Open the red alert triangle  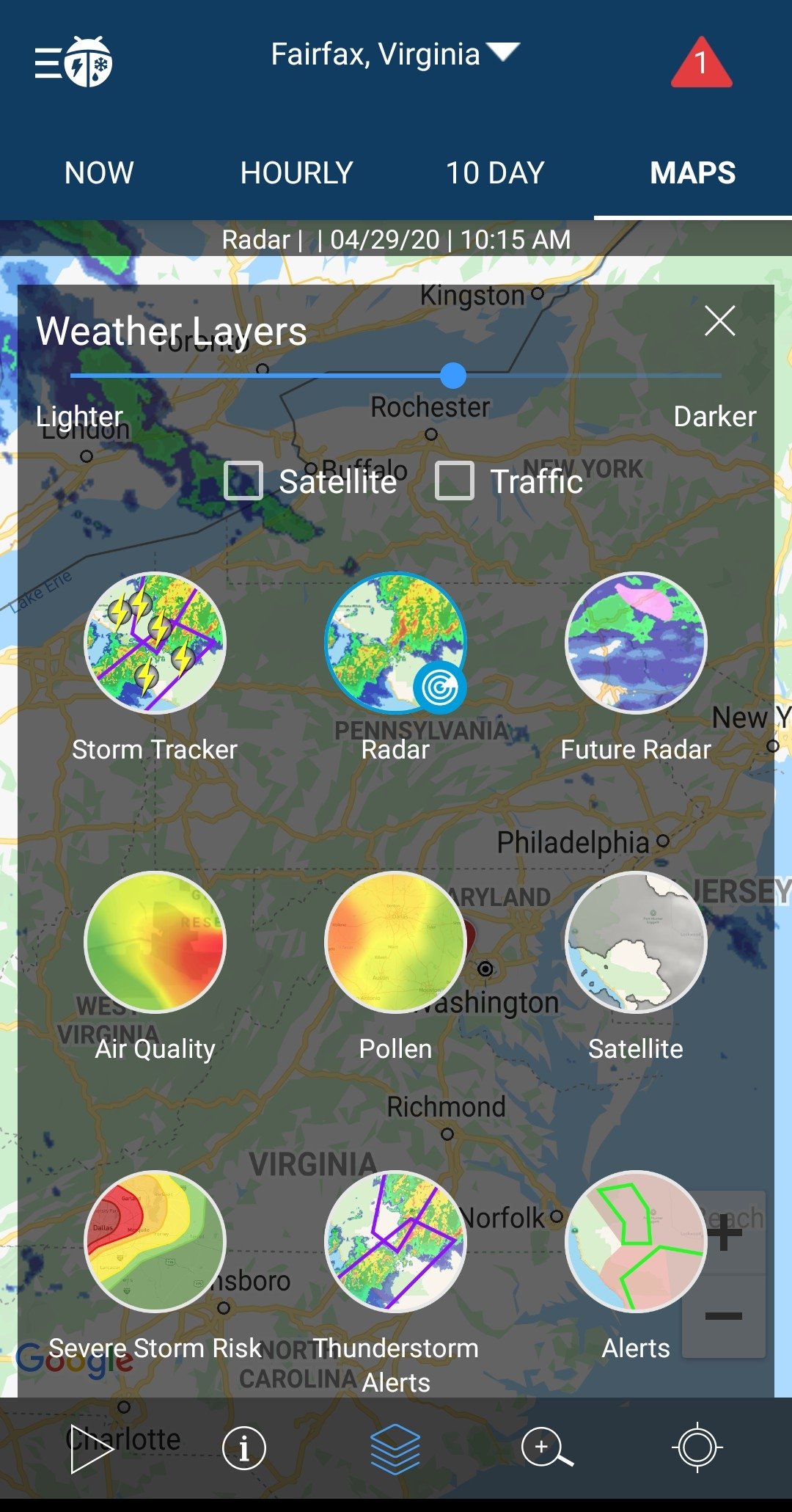pos(701,62)
